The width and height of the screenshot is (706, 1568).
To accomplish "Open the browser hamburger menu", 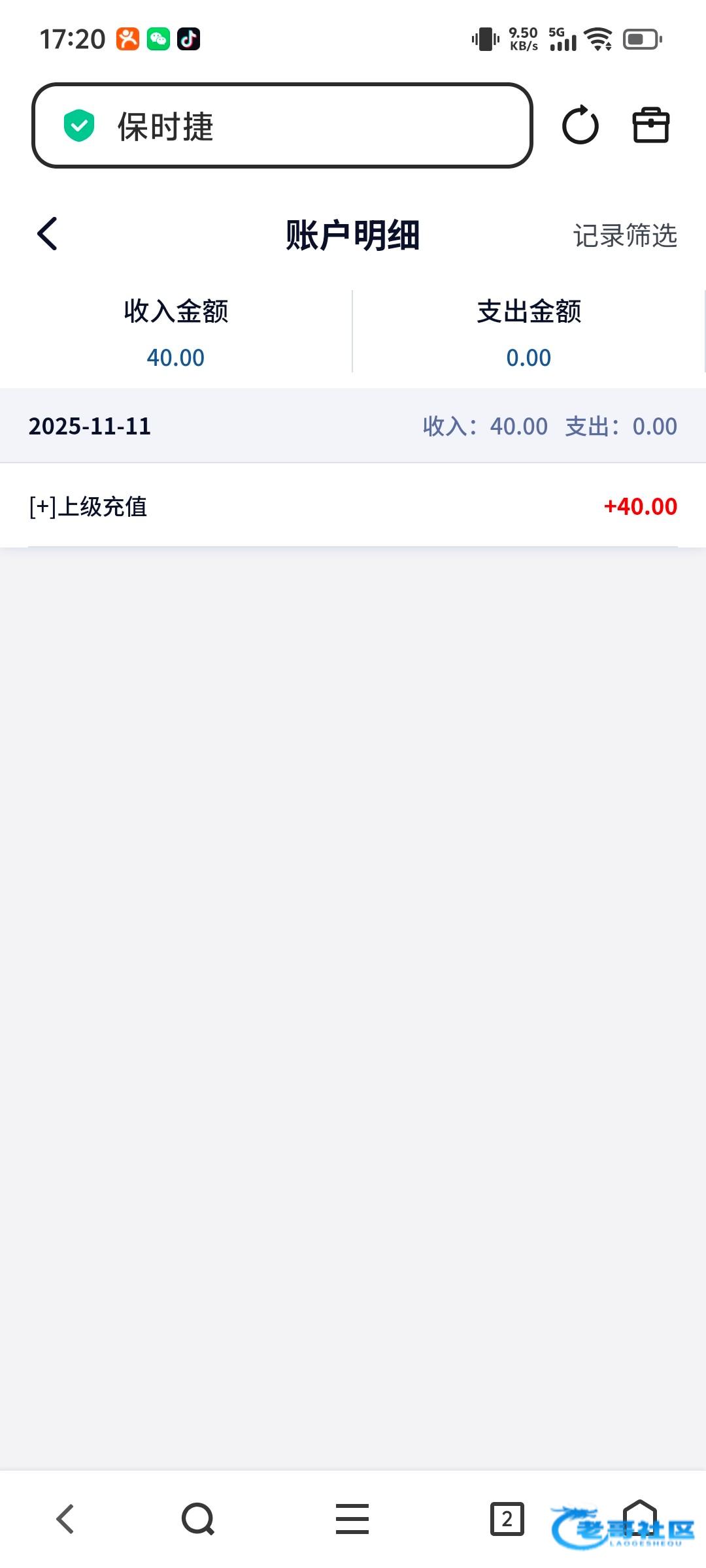I will 352,1518.
